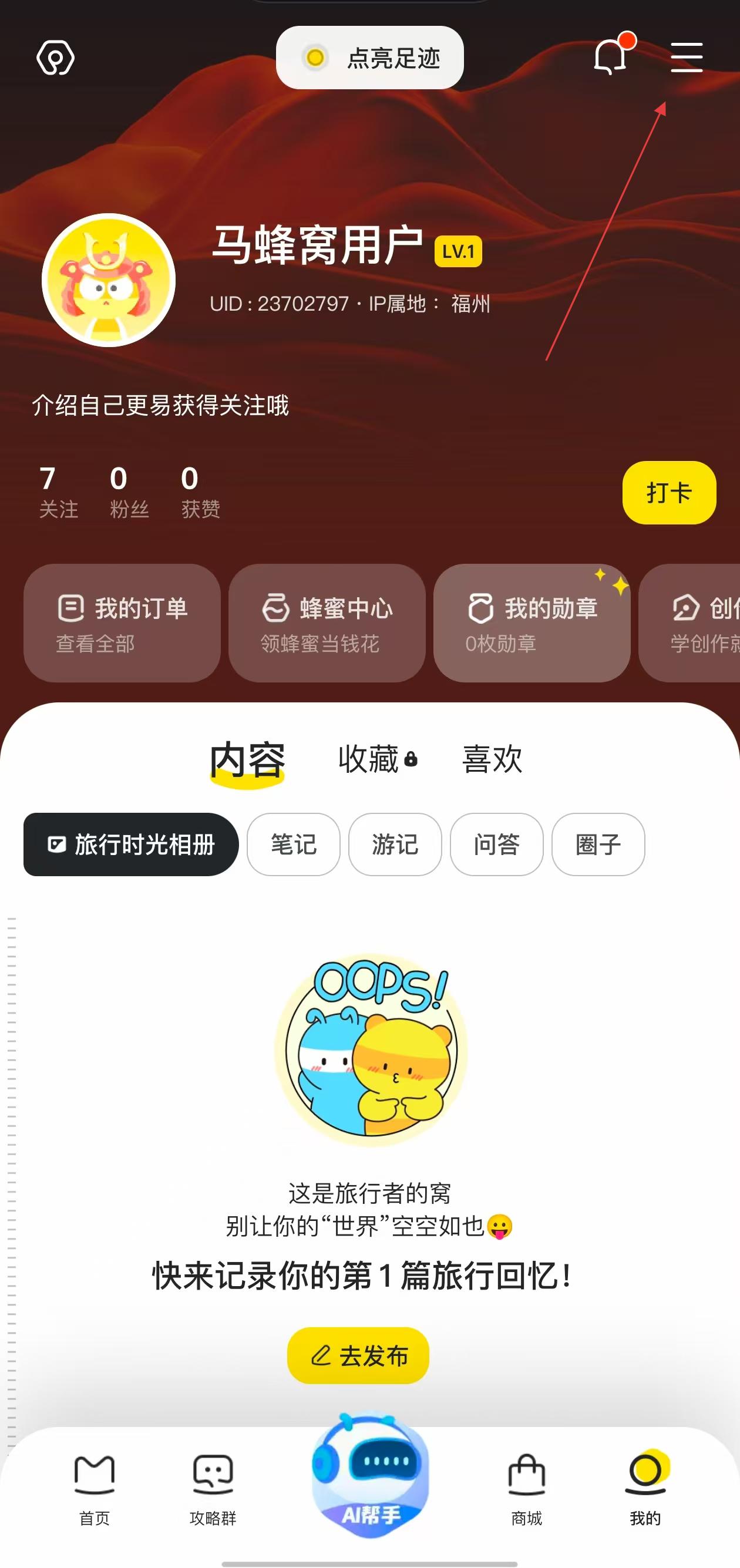The height and width of the screenshot is (1568, 740).
Task: Open 蜂蜜中心 card
Action: [327, 623]
